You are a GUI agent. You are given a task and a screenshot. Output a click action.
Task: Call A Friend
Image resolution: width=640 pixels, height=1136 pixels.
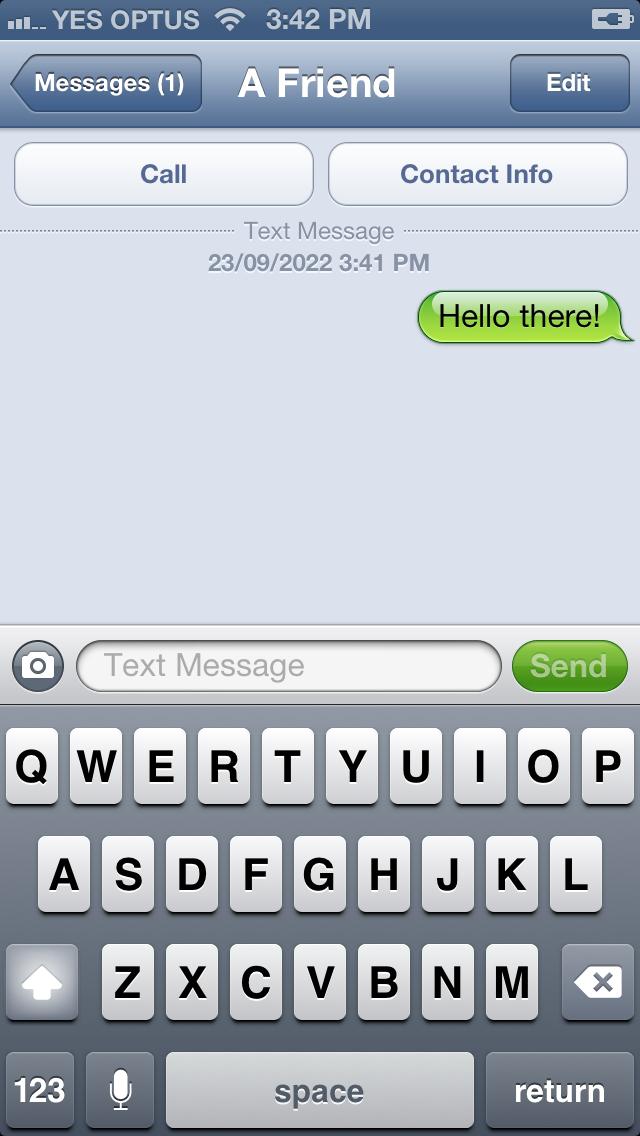coord(163,174)
